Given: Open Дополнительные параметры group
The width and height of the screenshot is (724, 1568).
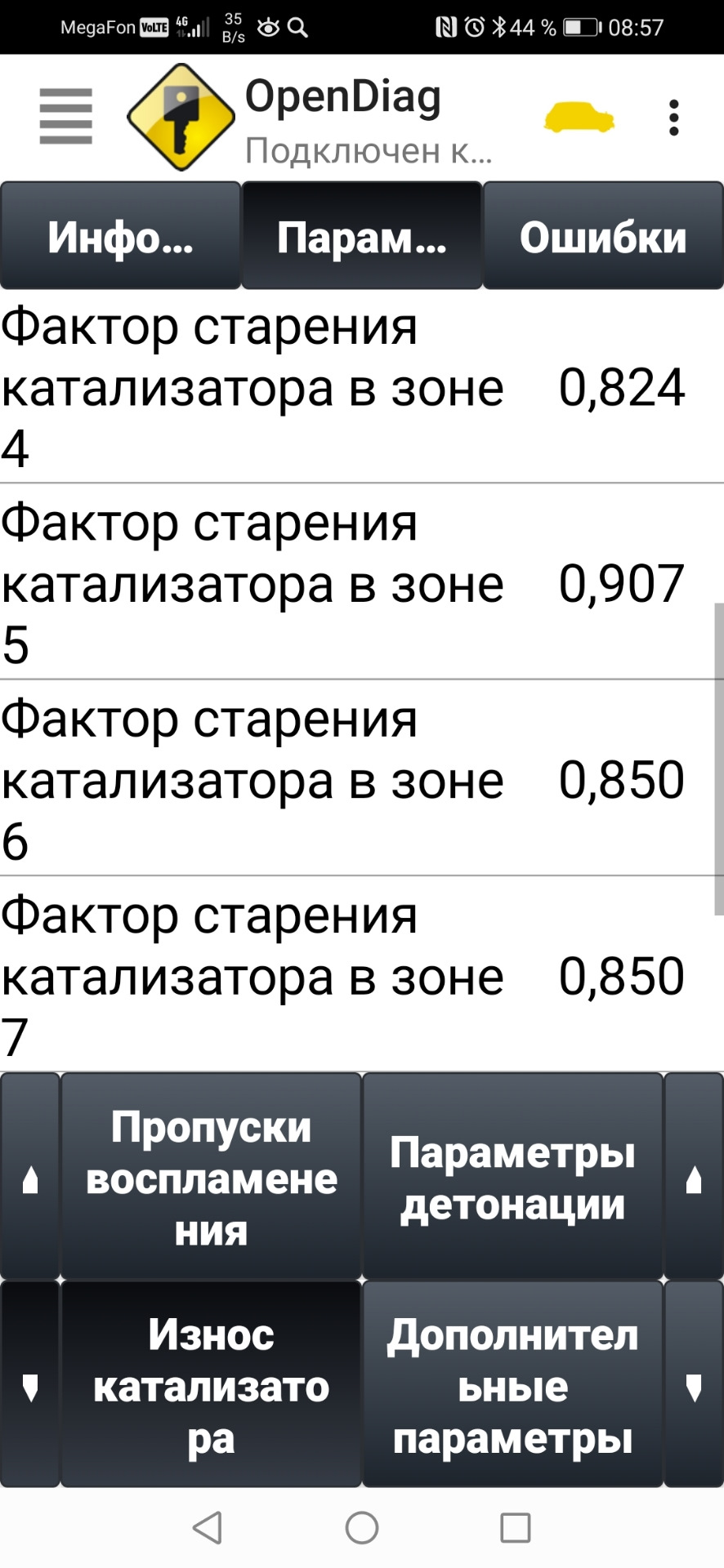Looking at the screenshot, I should tap(512, 1384).
